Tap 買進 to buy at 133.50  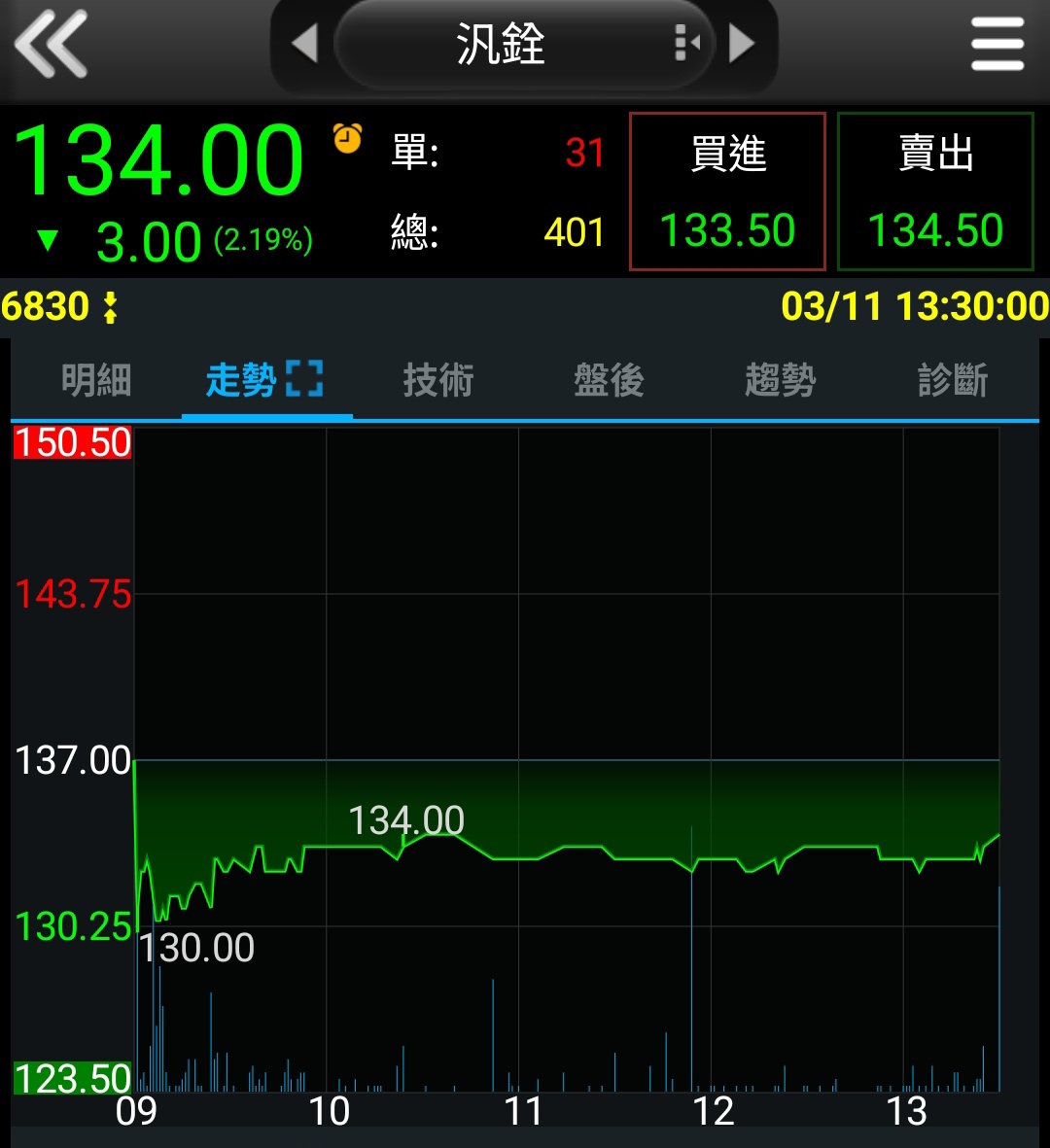tap(727, 191)
